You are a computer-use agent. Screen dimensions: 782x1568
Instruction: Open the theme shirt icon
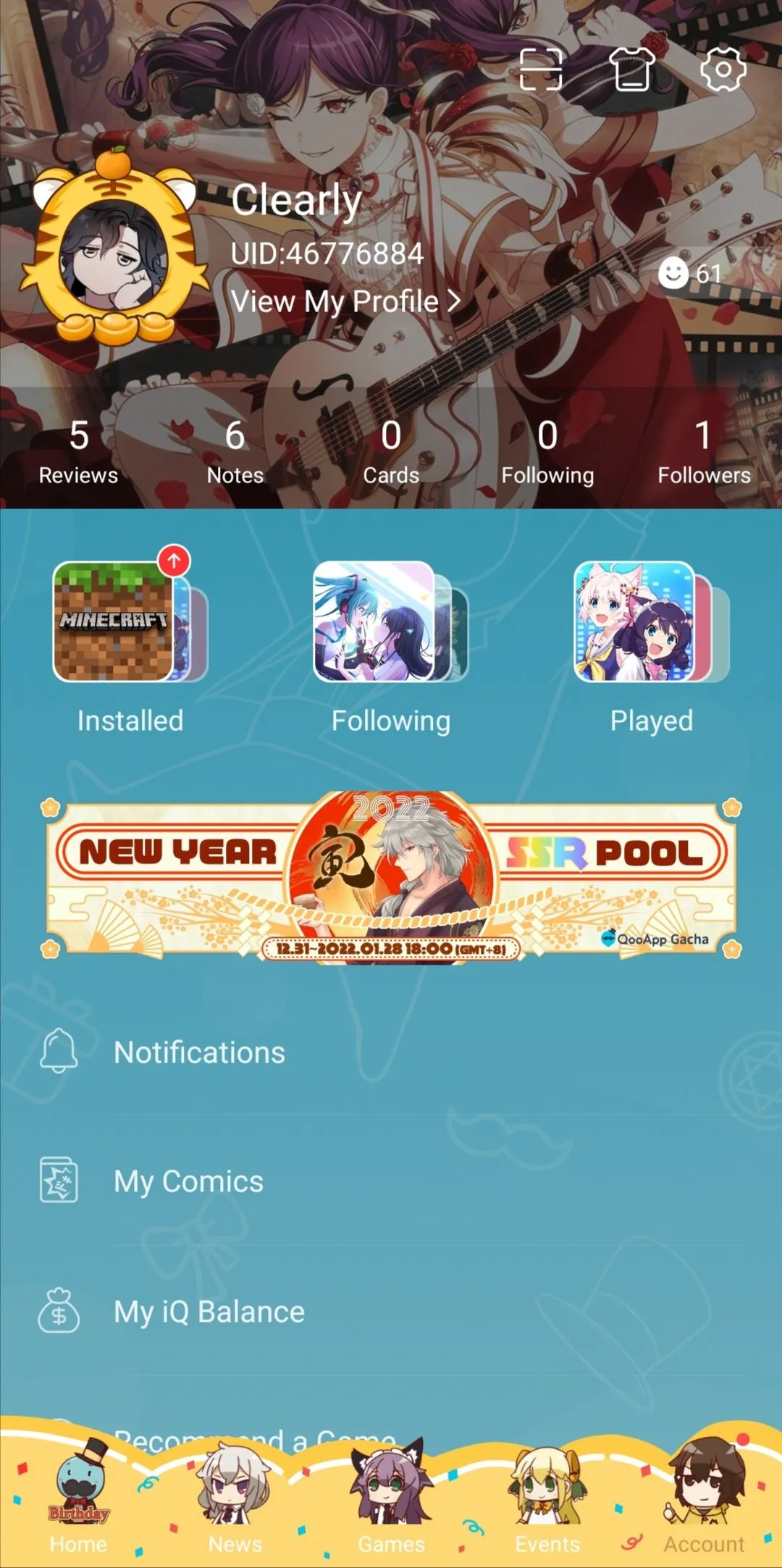coord(631,70)
